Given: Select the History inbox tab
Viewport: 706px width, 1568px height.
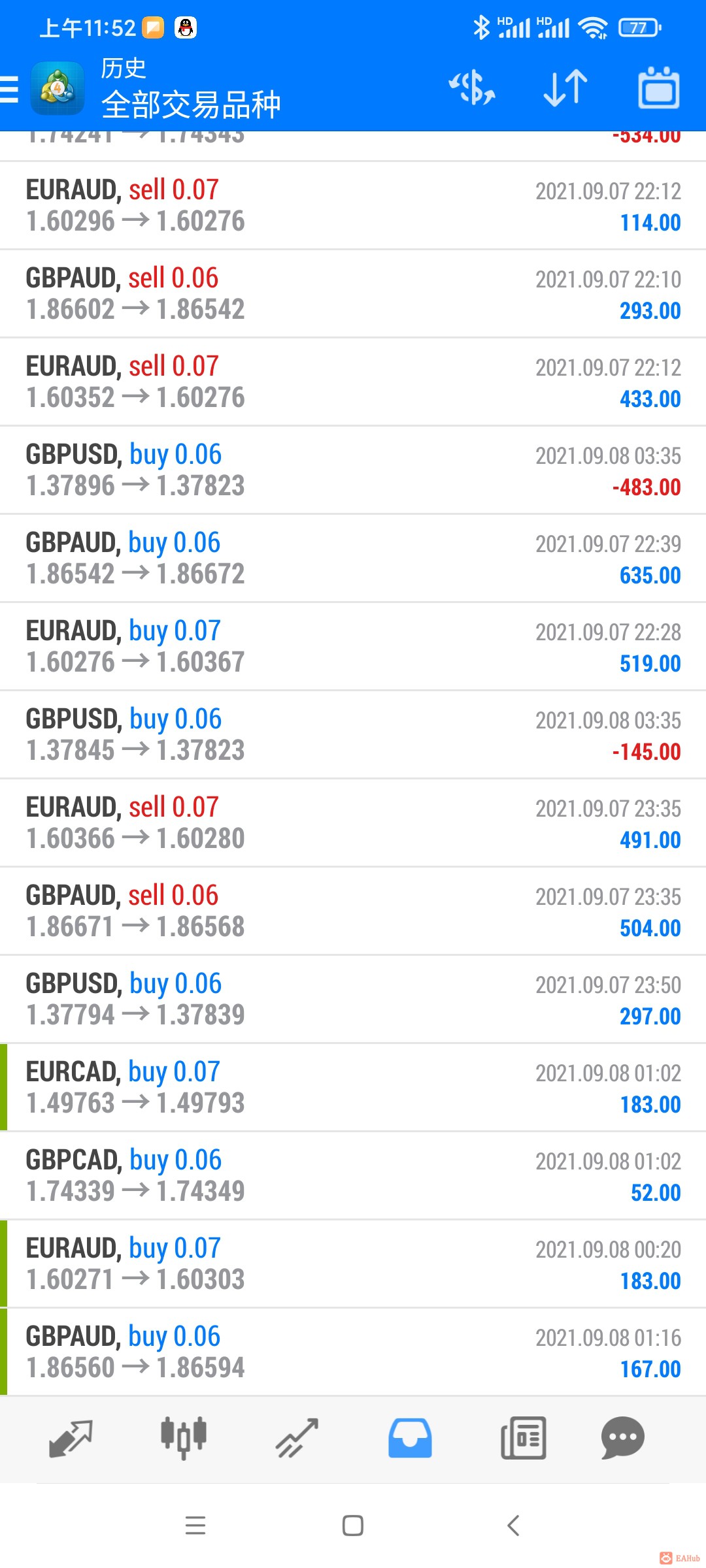Looking at the screenshot, I should (x=410, y=1438).
